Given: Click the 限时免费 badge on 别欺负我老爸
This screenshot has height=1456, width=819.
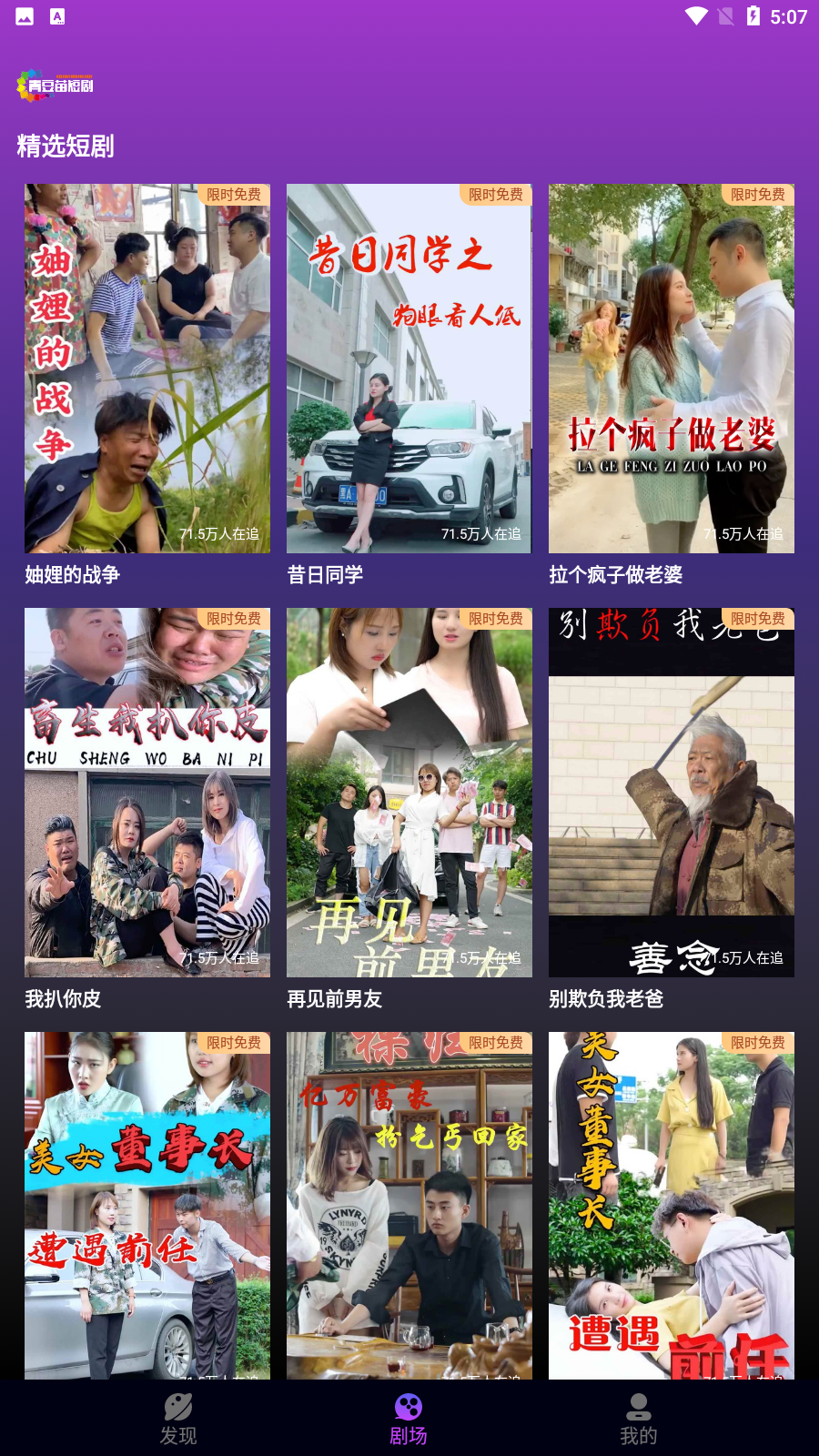Looking at the screenshot, I should pos(758,618).
